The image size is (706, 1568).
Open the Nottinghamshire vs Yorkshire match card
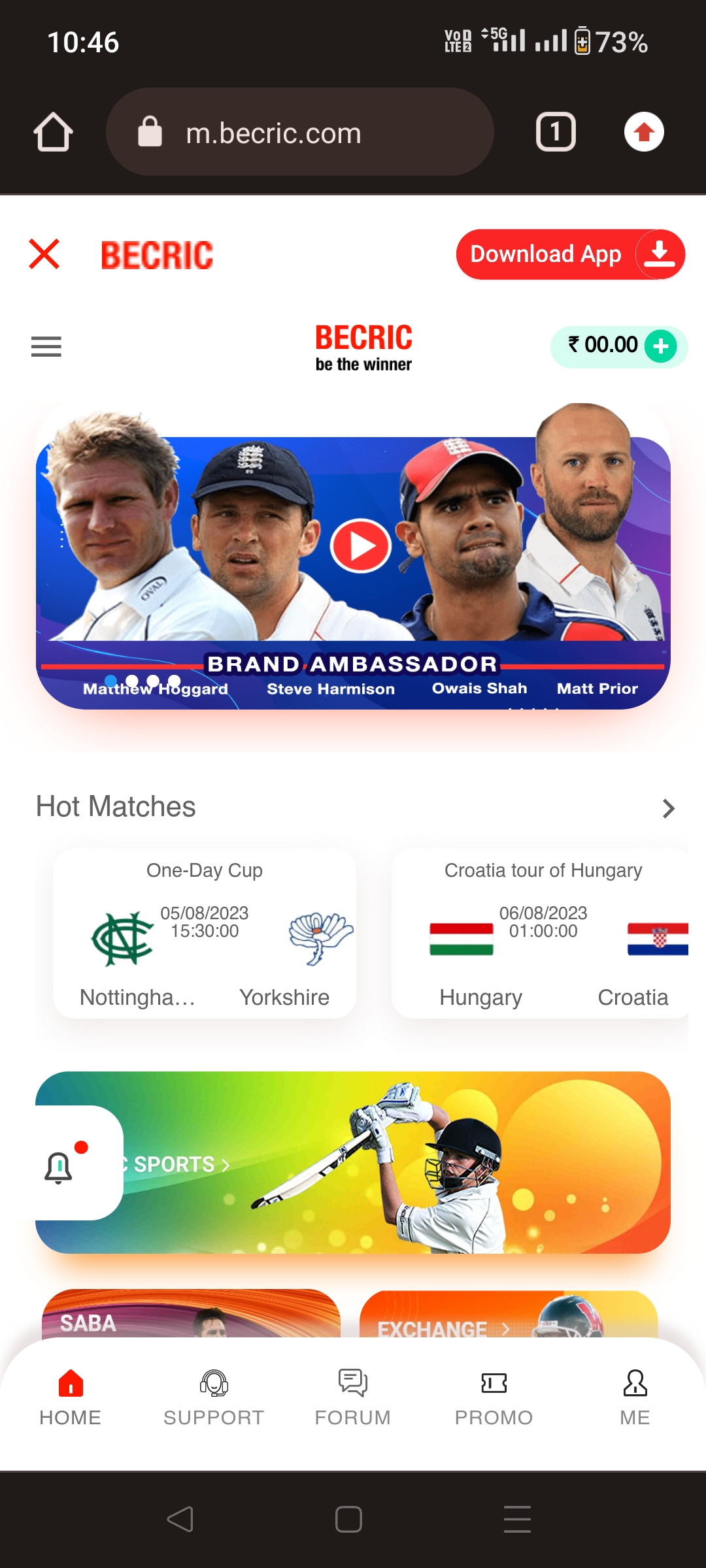[205, 933]
